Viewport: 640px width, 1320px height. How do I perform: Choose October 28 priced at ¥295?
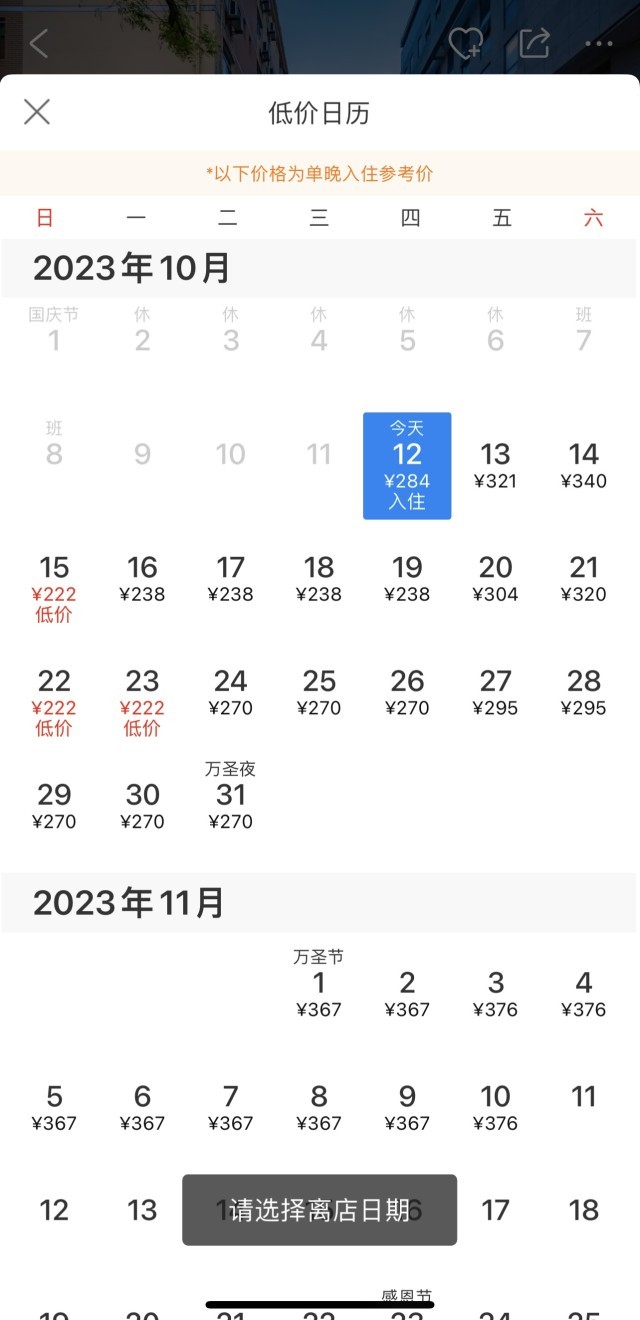coord(584,693)
